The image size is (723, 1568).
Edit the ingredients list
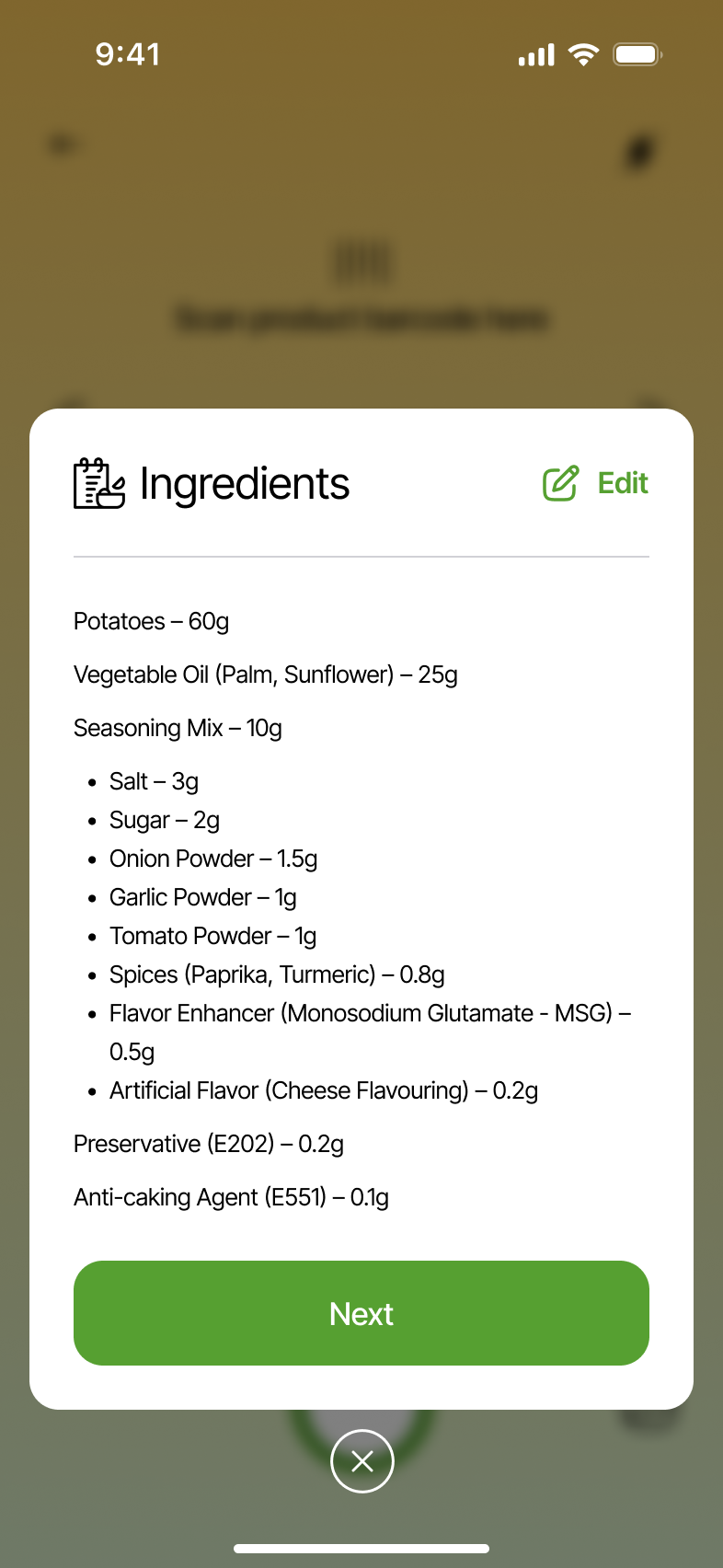click(596, 483)
